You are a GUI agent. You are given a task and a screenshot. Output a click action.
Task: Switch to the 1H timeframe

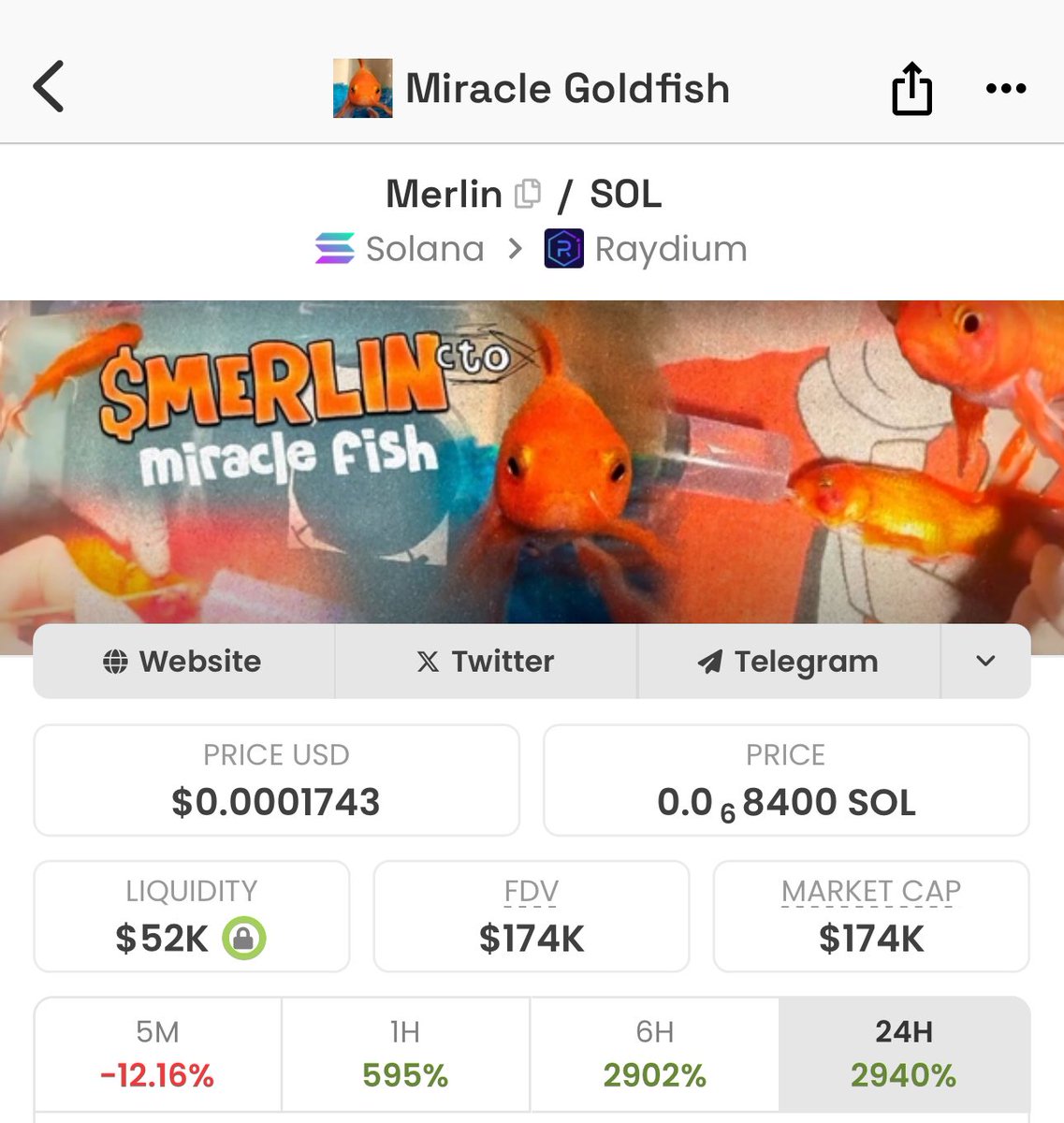point(405,1054)
